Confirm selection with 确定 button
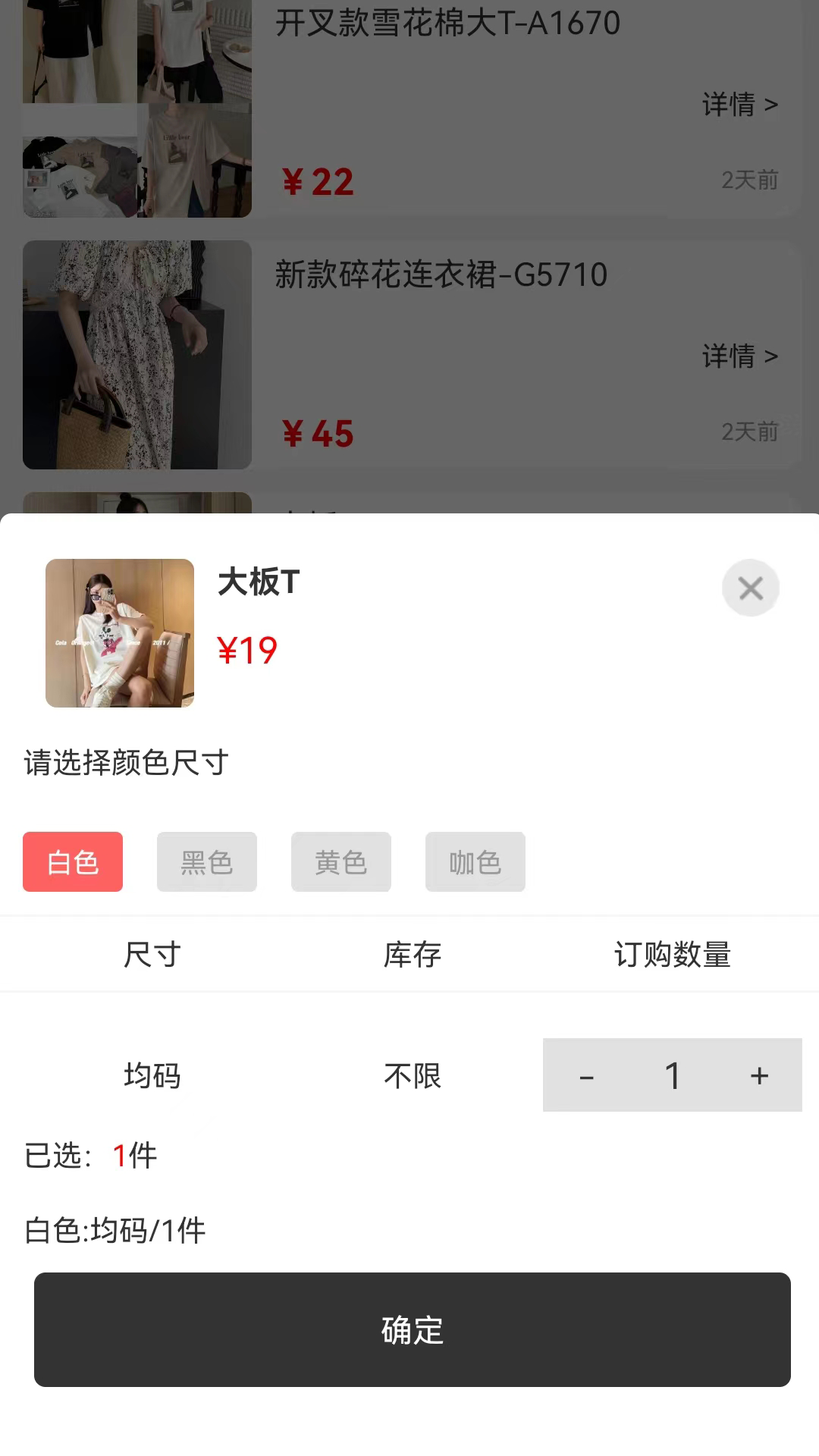The width and height of the screenshot is (819, 1456). (412, 1329)
